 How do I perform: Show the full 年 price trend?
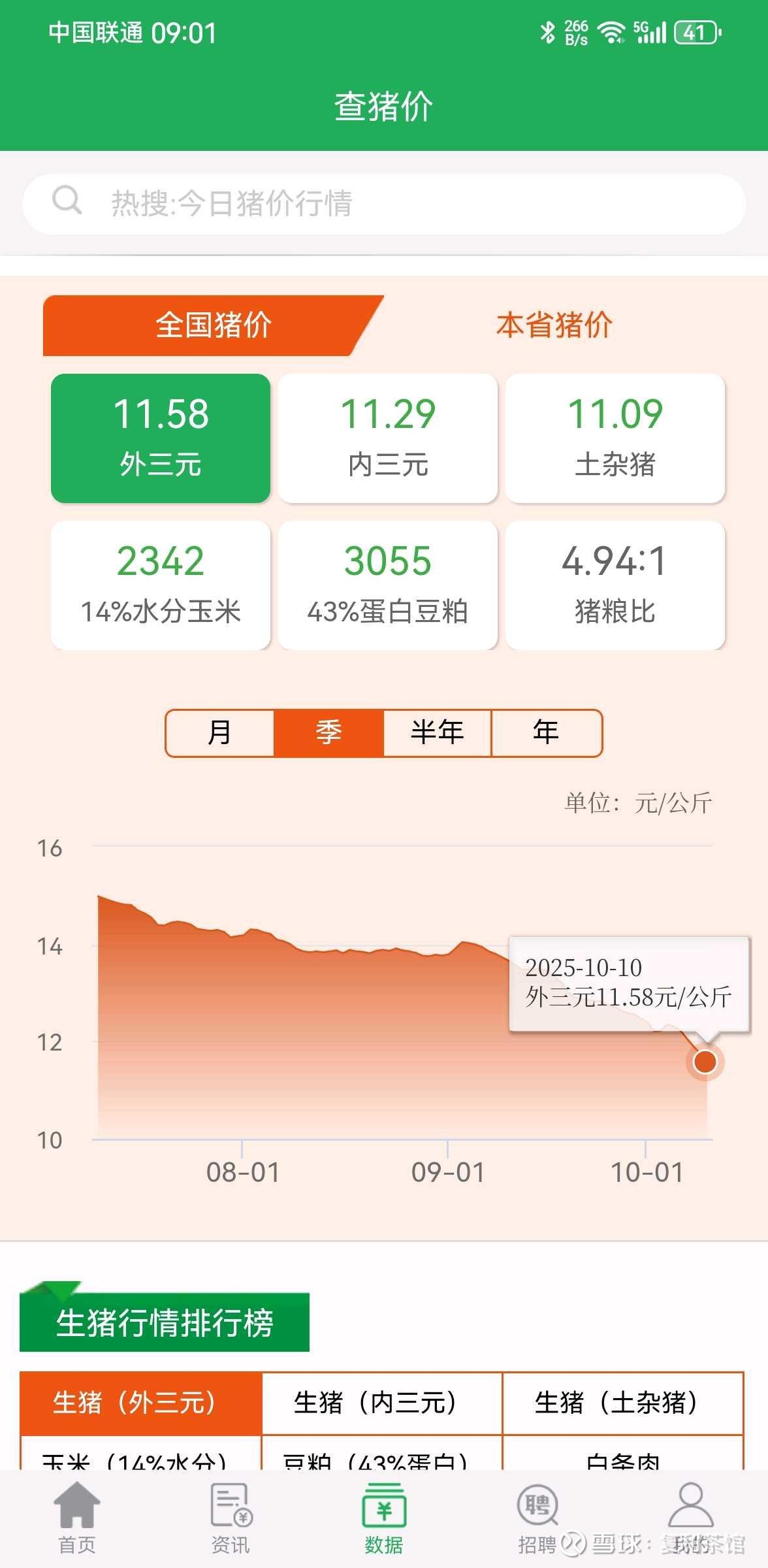coord(546,732)
